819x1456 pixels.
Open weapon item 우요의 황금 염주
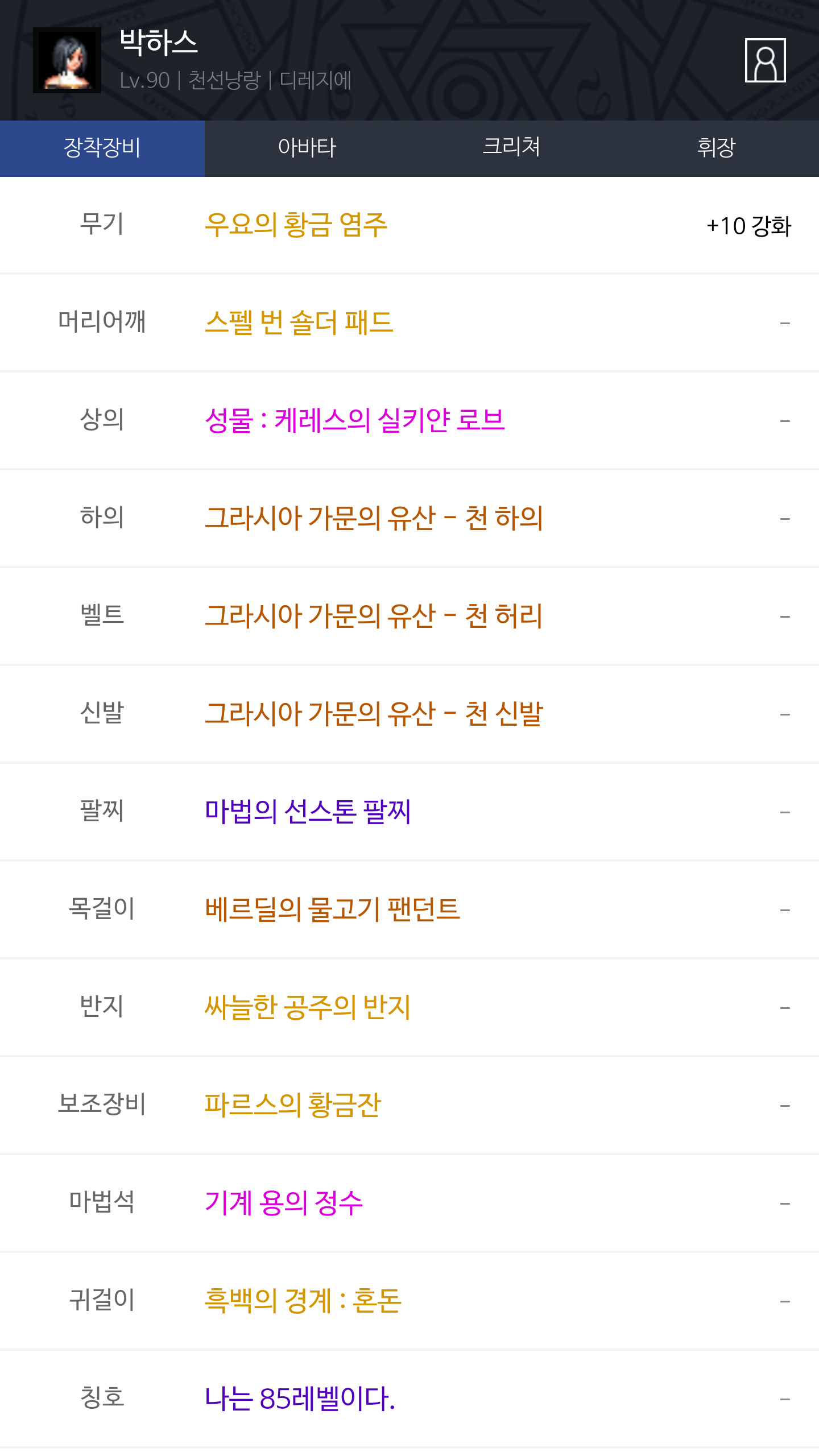[296, 225]
